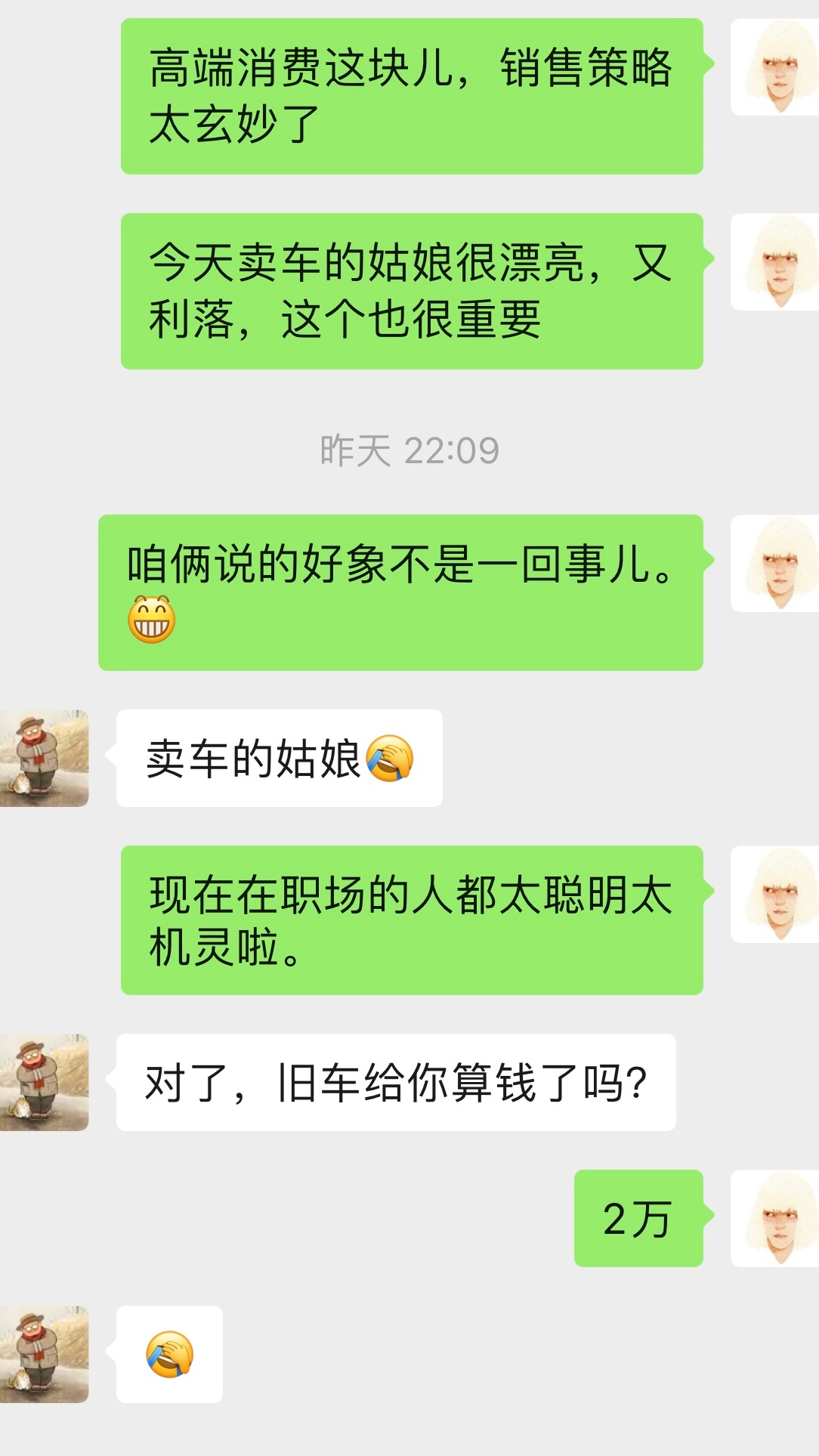
Task: Tap the avatar next to "高端消费这块儿" message
Action: [775, 67]
